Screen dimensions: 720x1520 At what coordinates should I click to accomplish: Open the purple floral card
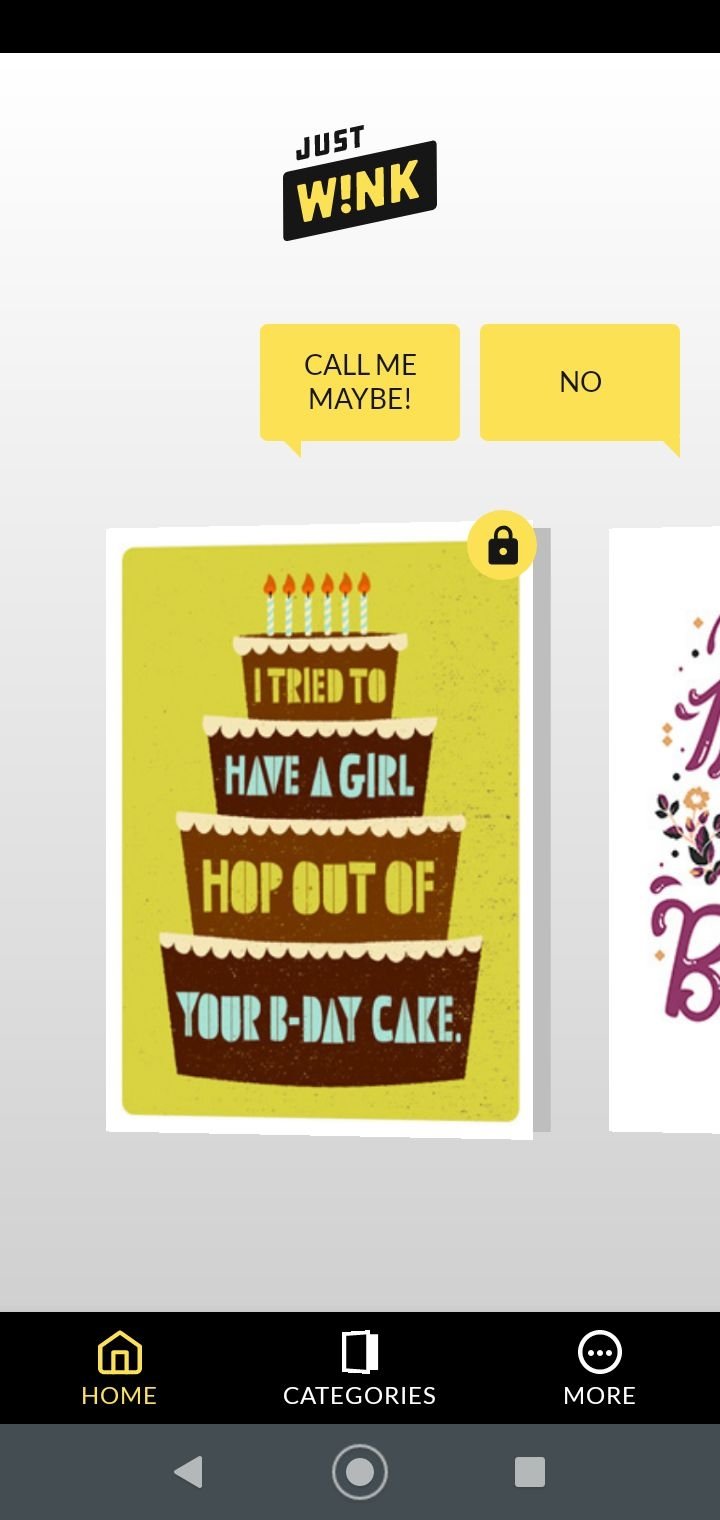click(x=665, y=830)
